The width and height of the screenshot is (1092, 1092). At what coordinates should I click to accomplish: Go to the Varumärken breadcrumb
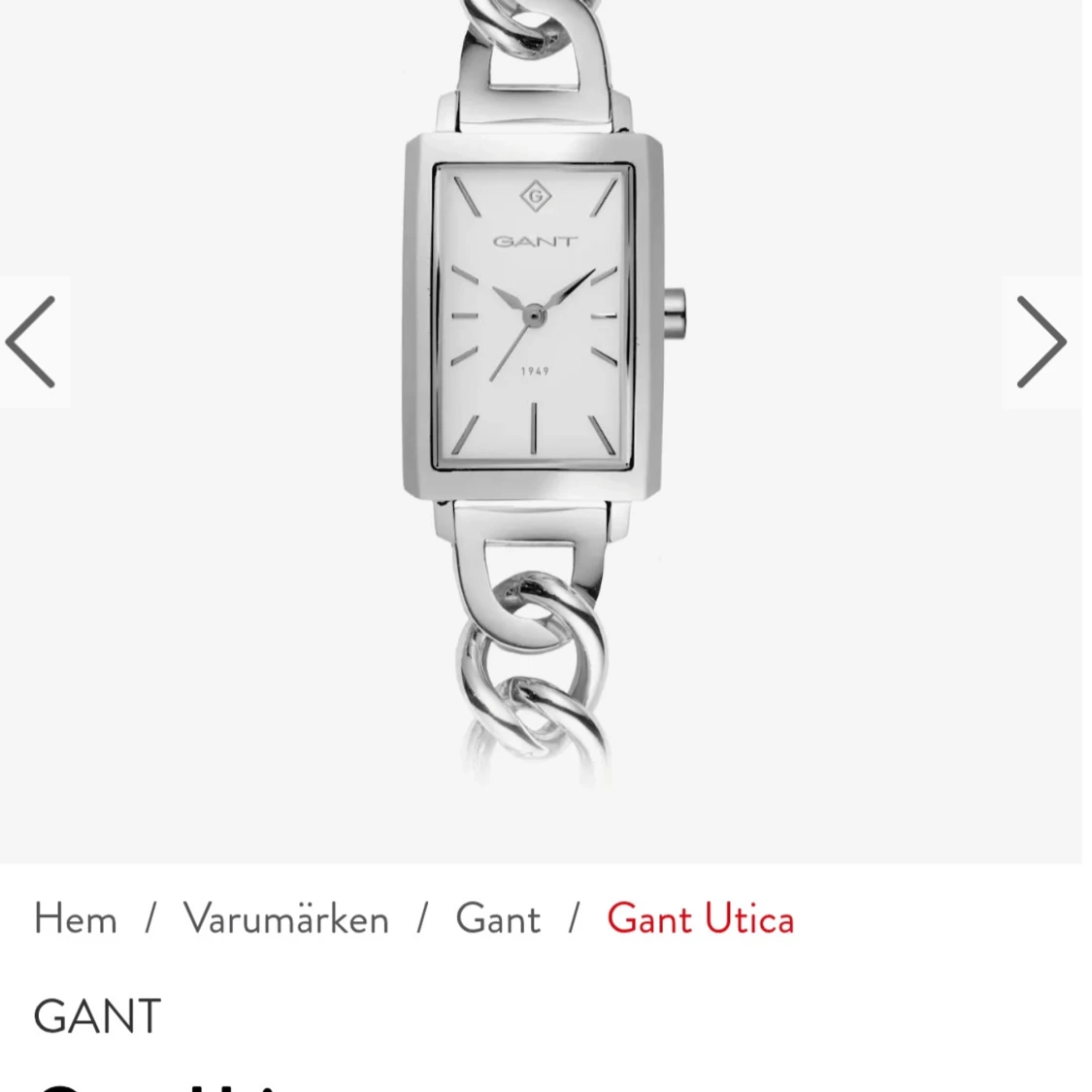(x=285, y=918)
